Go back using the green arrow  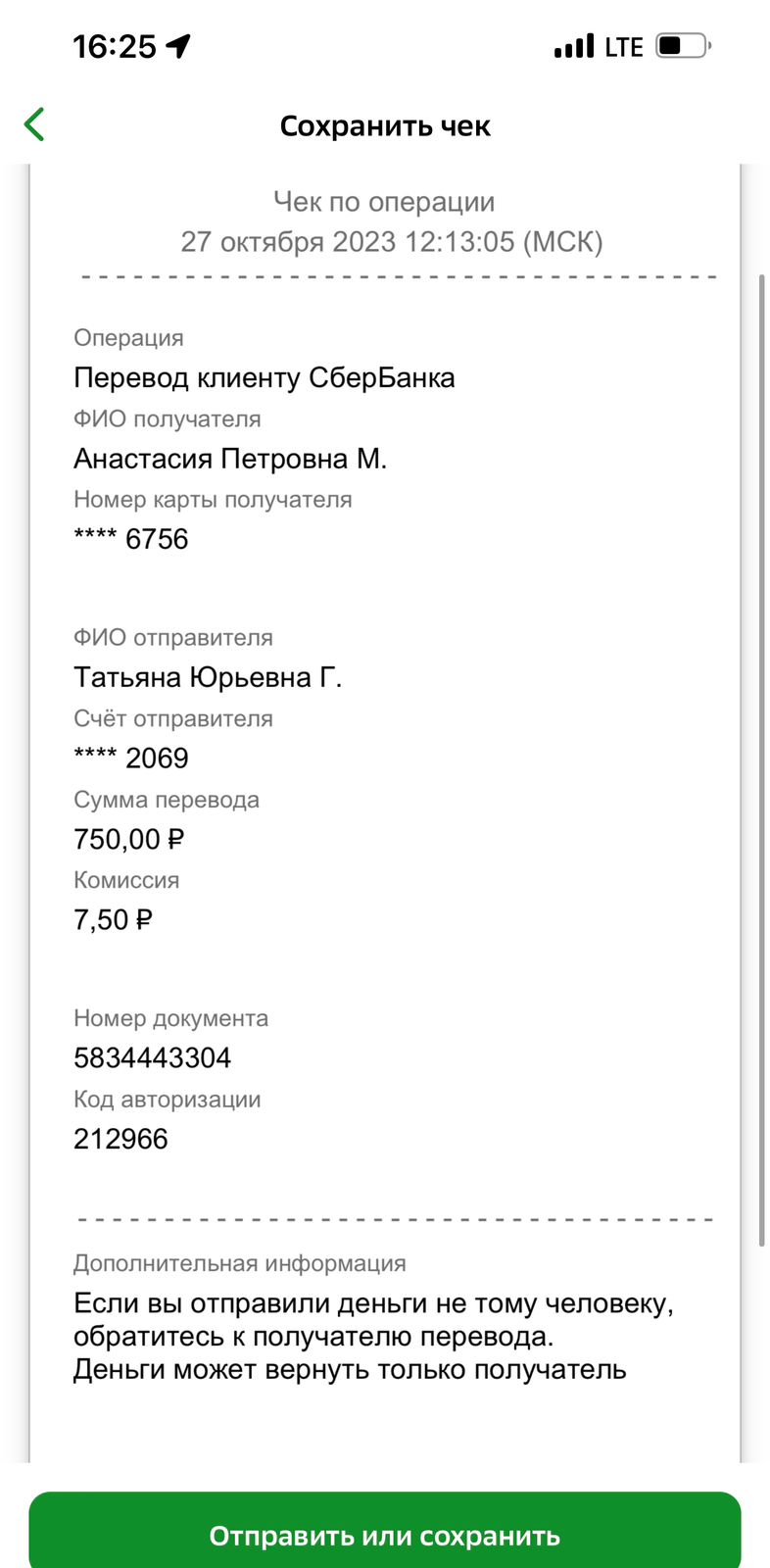[x=35, y=124]
